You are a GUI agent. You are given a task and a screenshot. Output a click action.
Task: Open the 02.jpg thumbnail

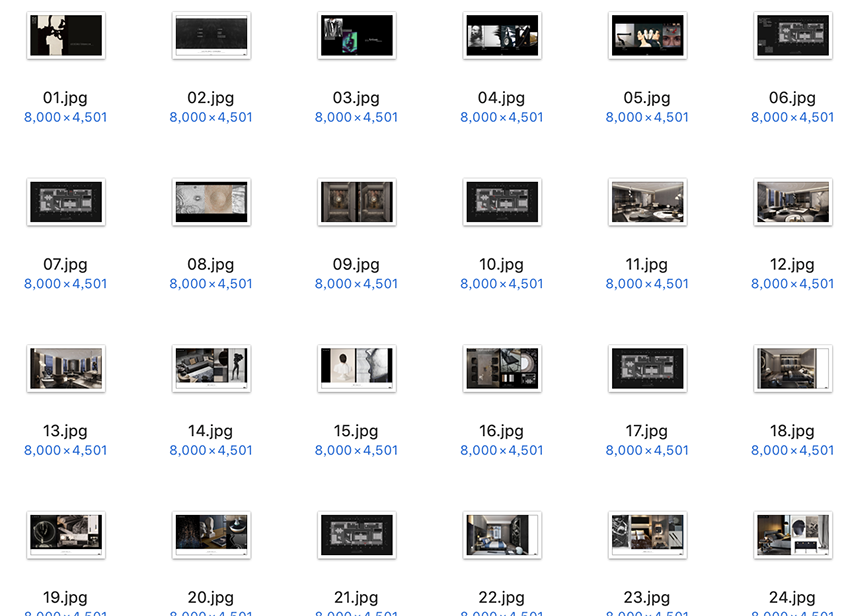coord(211,36)
